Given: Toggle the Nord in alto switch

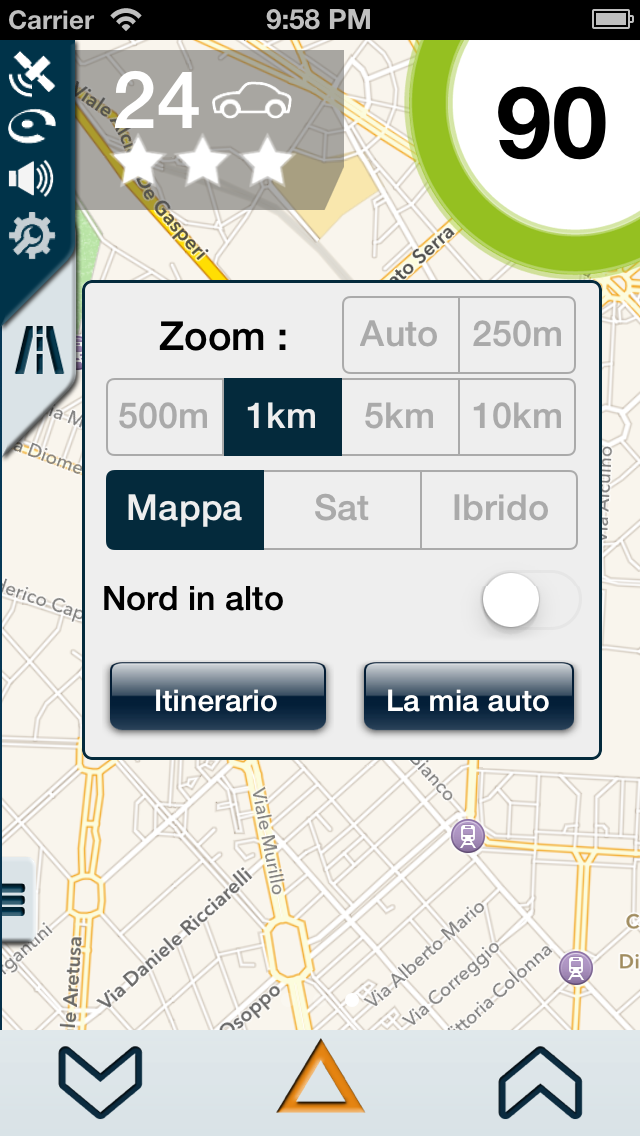Looking at the screenshot, I should pyautogui.click(x=529, y=600).
